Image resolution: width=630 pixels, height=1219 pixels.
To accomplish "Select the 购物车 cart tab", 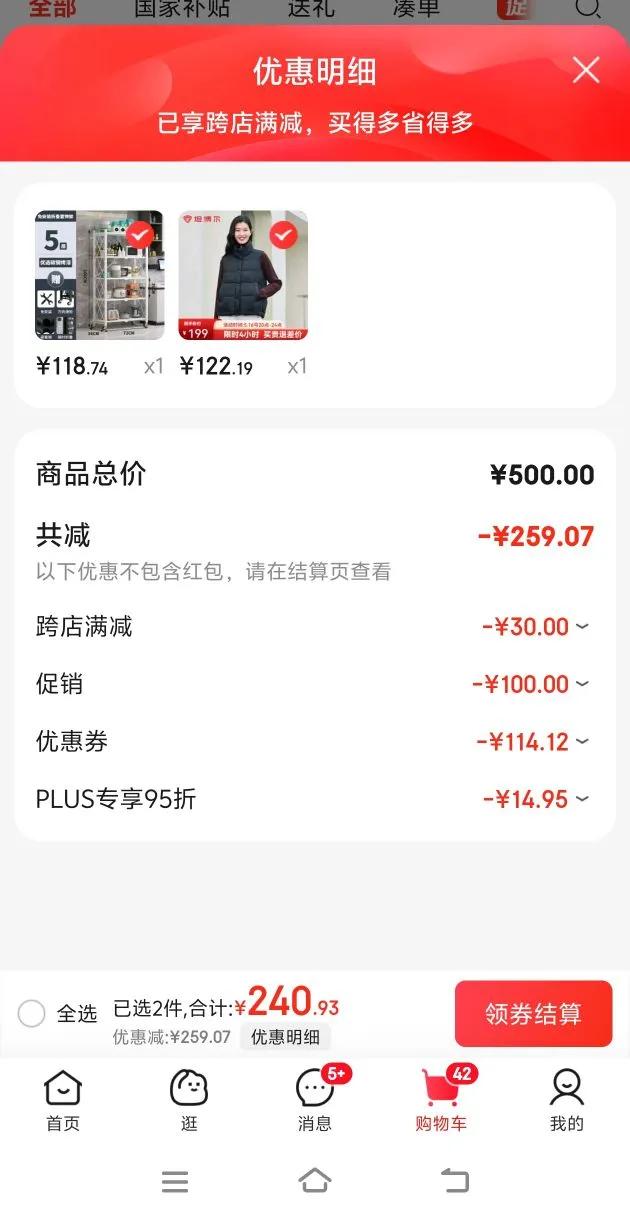I will (441, 1099).
